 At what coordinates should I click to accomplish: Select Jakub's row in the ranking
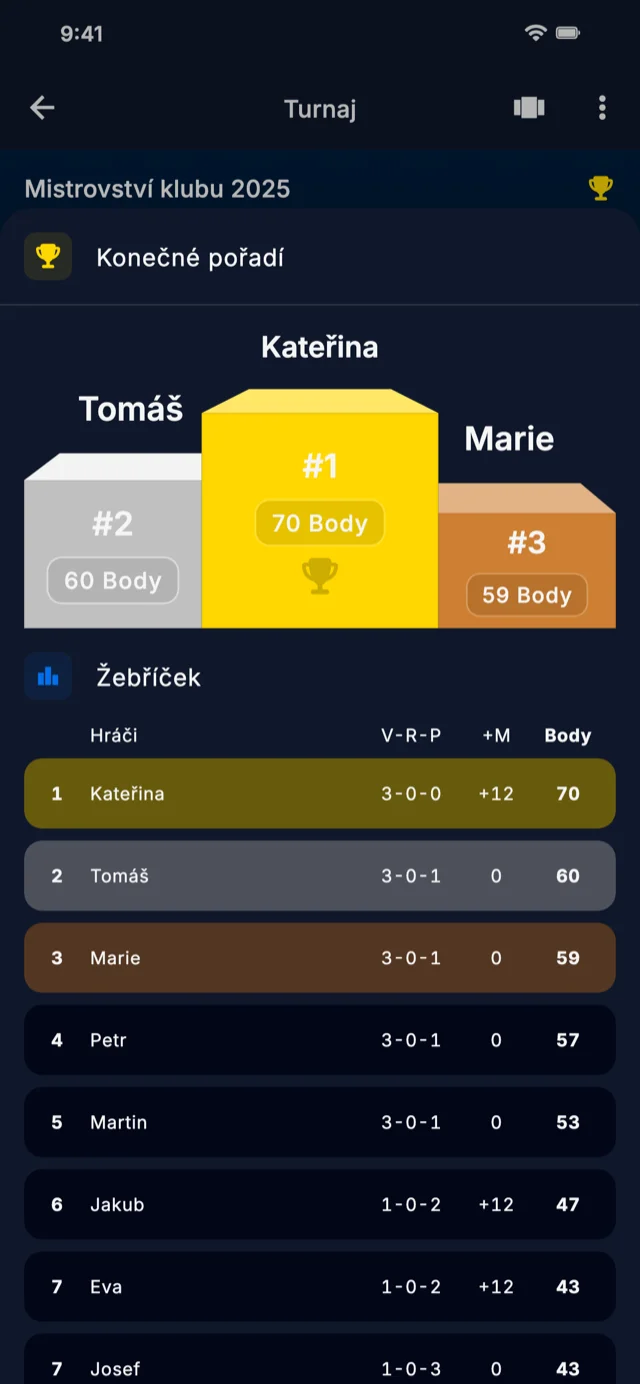[x=319, y=1204]
